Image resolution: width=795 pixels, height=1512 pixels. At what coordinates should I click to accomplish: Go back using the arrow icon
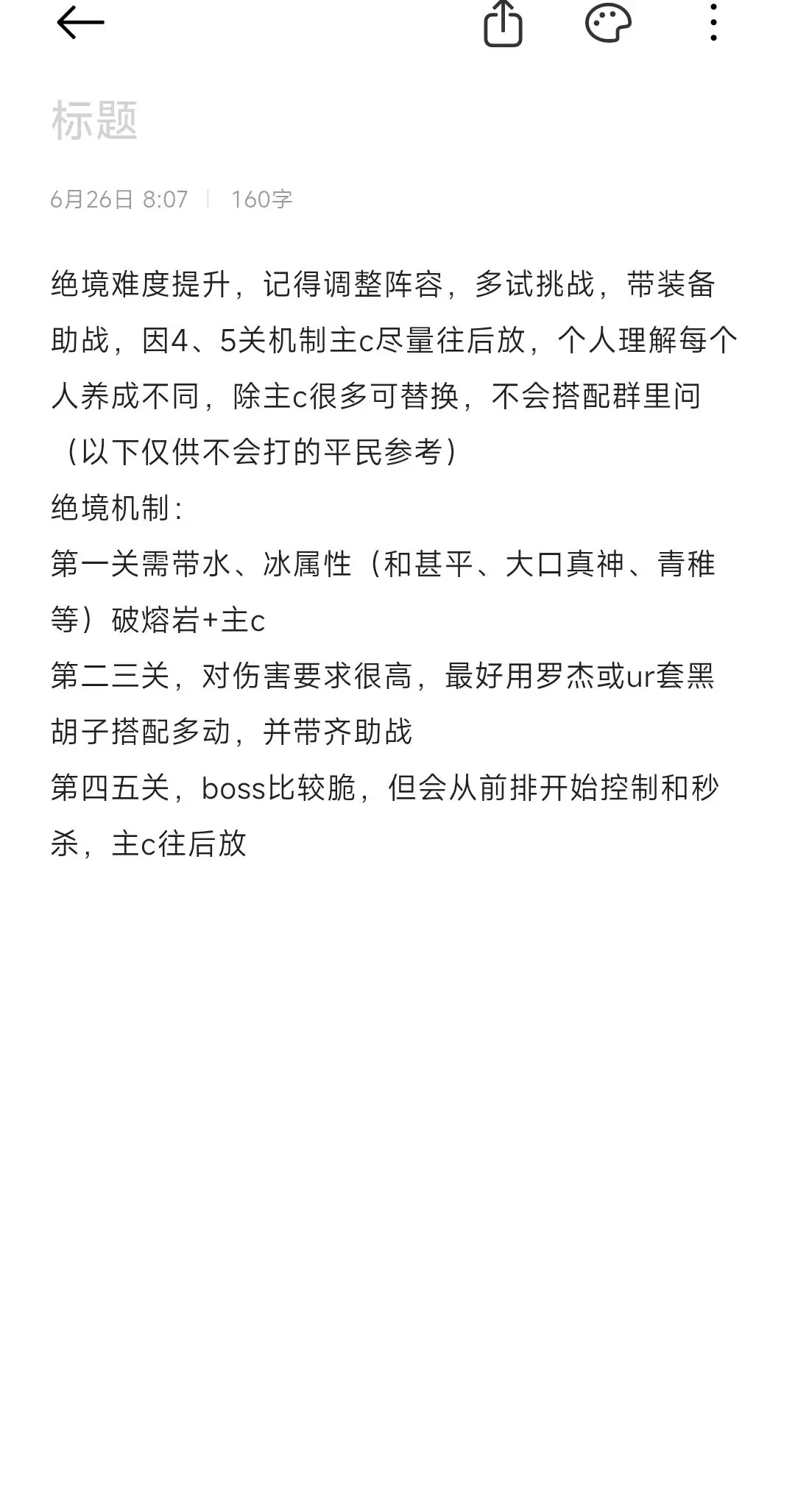tap(80, 22)
